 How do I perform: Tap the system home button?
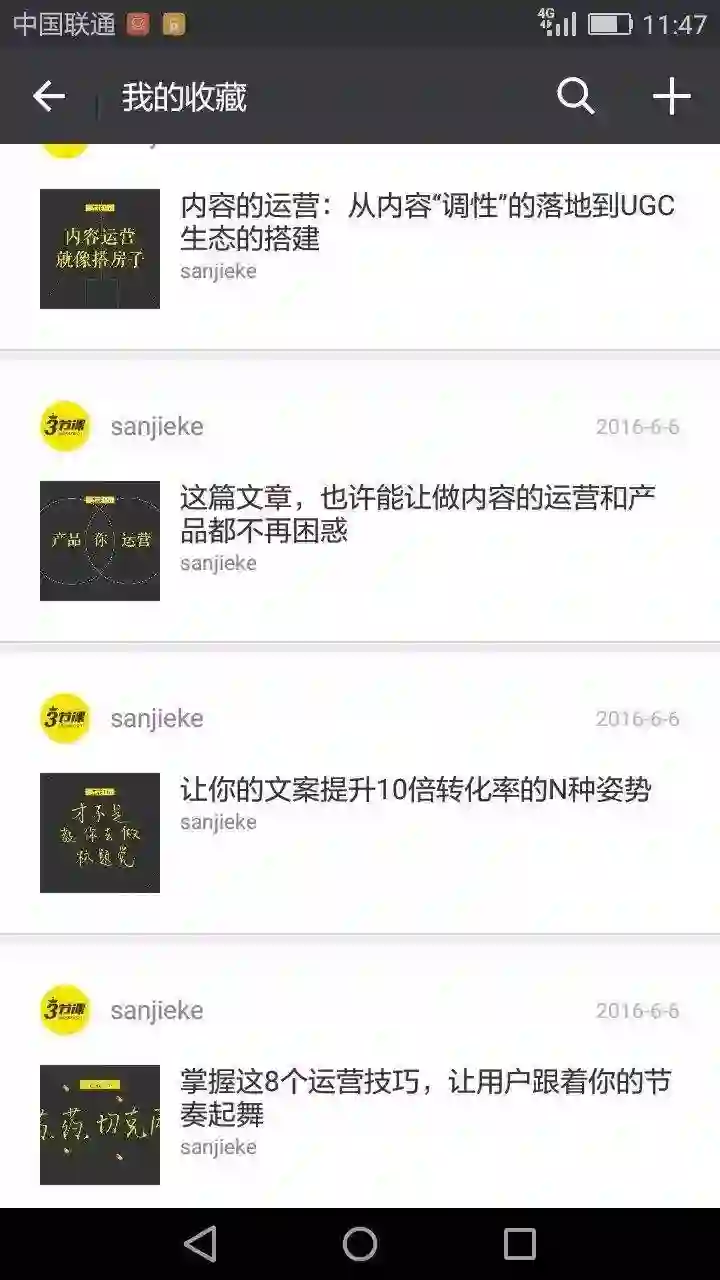(360, 1244)
